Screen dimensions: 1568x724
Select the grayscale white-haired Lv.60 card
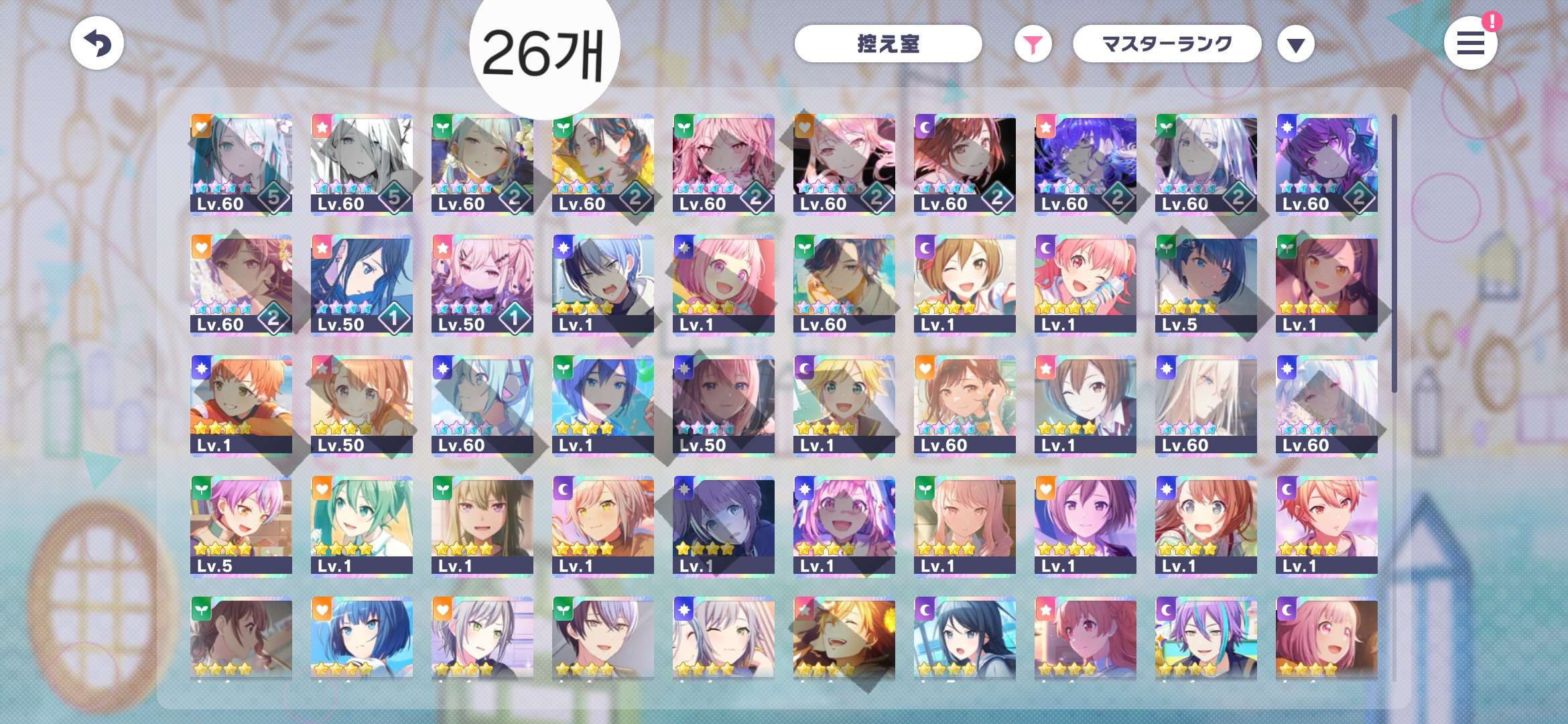362,164
